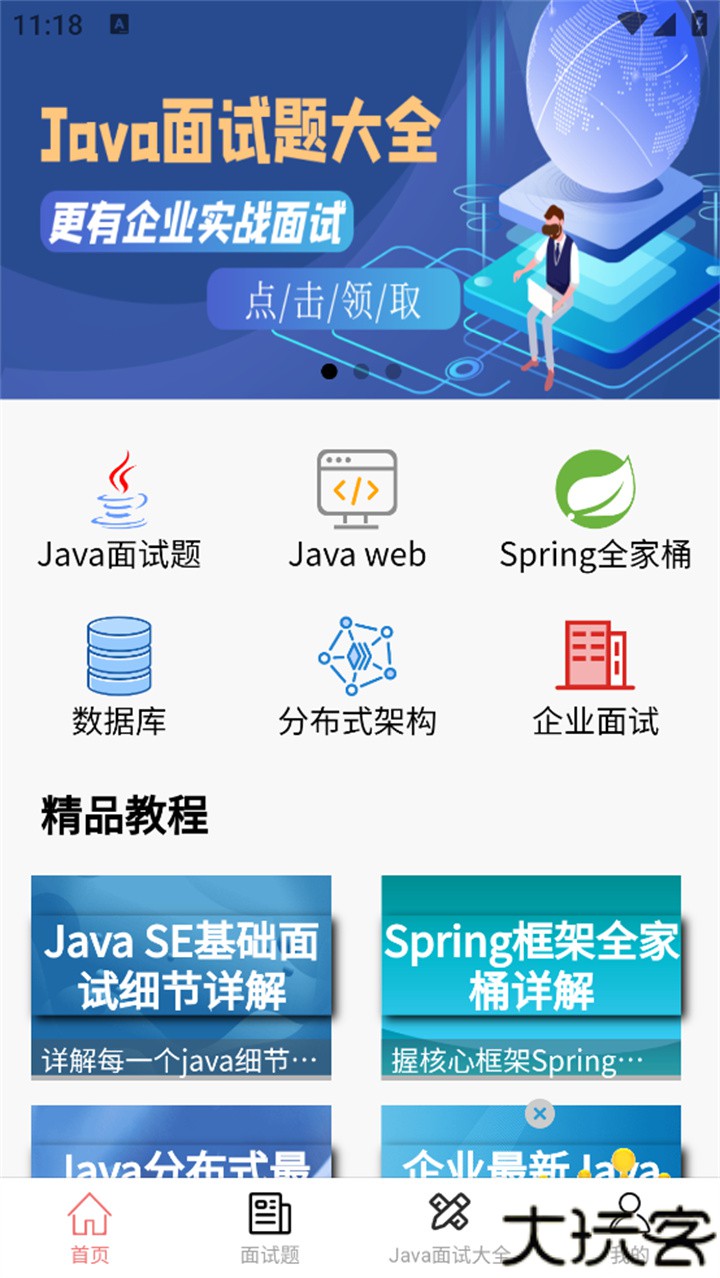Select the Java面试题 coffee cup icon
The height and width of the screenshot is (1278, 720).
point(118,490)
